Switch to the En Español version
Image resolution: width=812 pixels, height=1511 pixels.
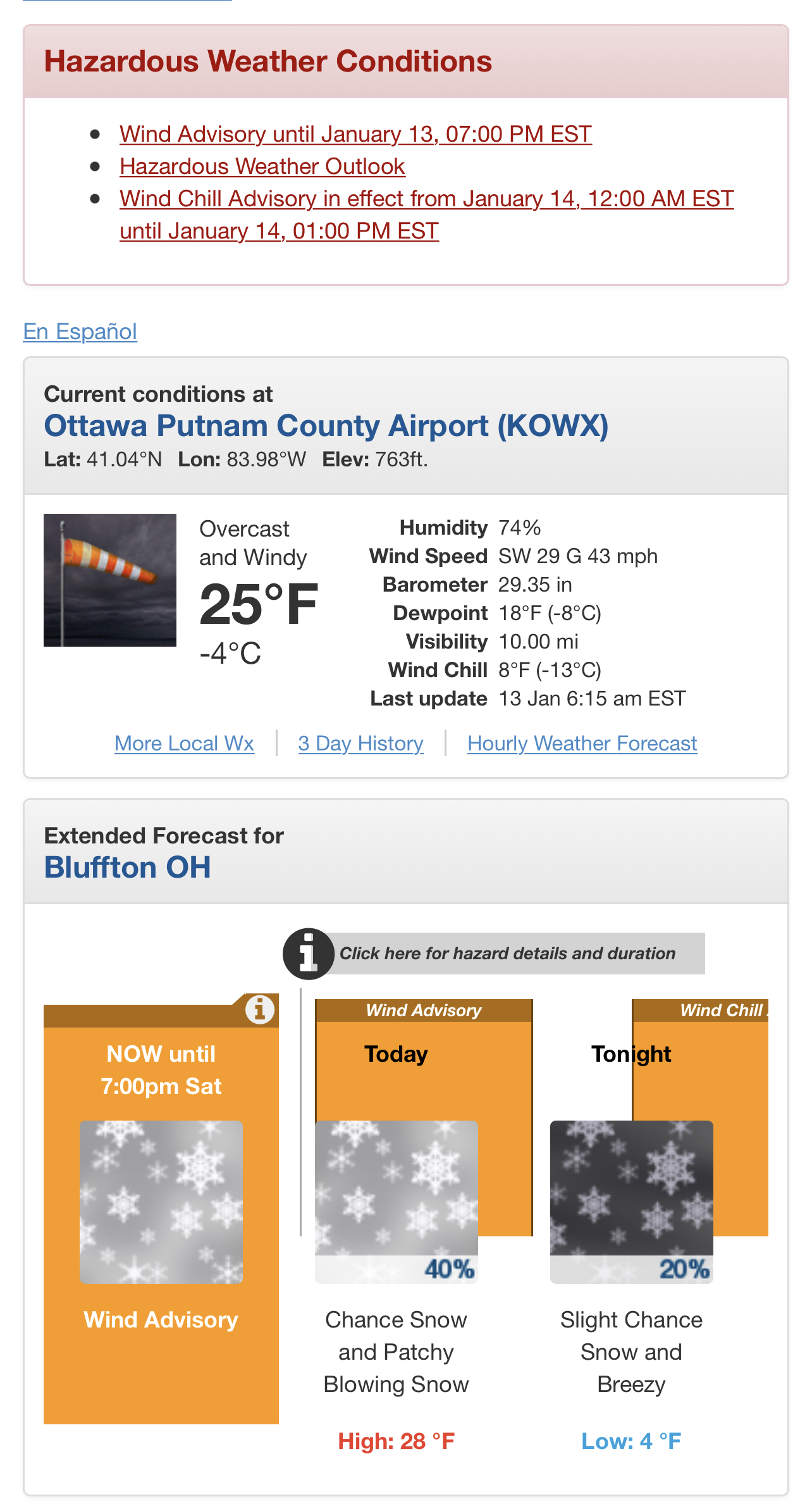tap(80, 331)
